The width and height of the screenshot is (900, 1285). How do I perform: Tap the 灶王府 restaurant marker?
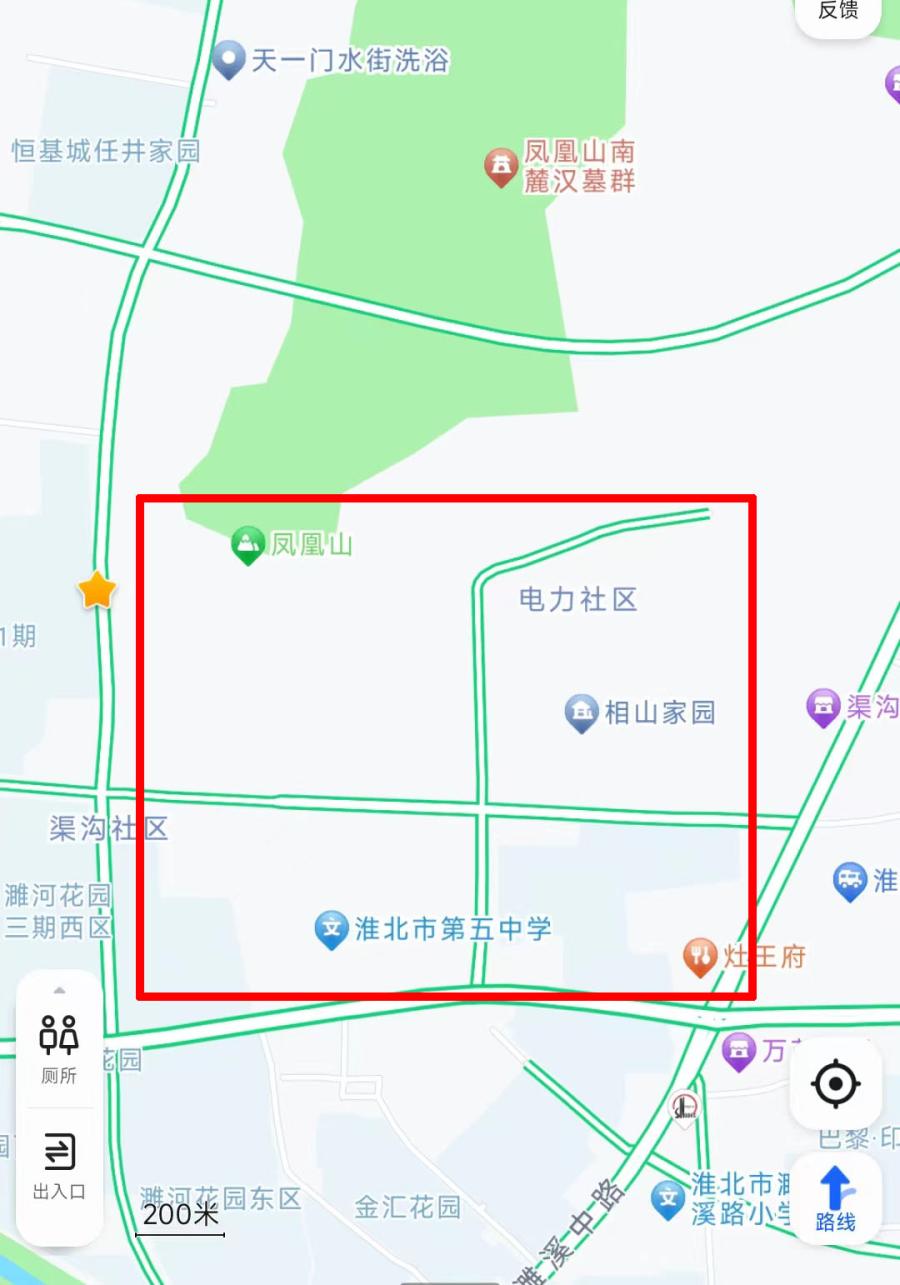[x=700, y=957]
